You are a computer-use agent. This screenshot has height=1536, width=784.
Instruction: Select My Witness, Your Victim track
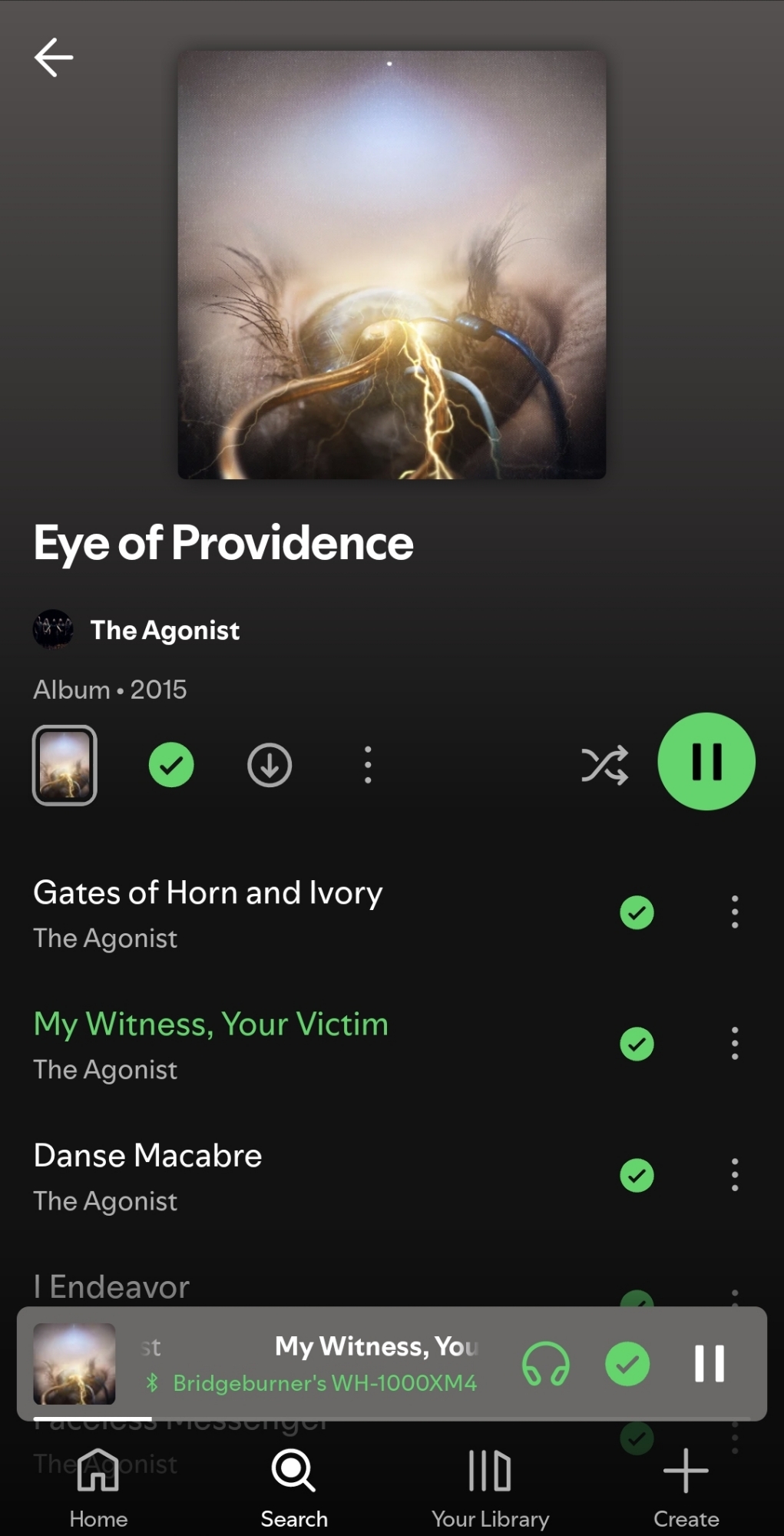point(211,1025)
